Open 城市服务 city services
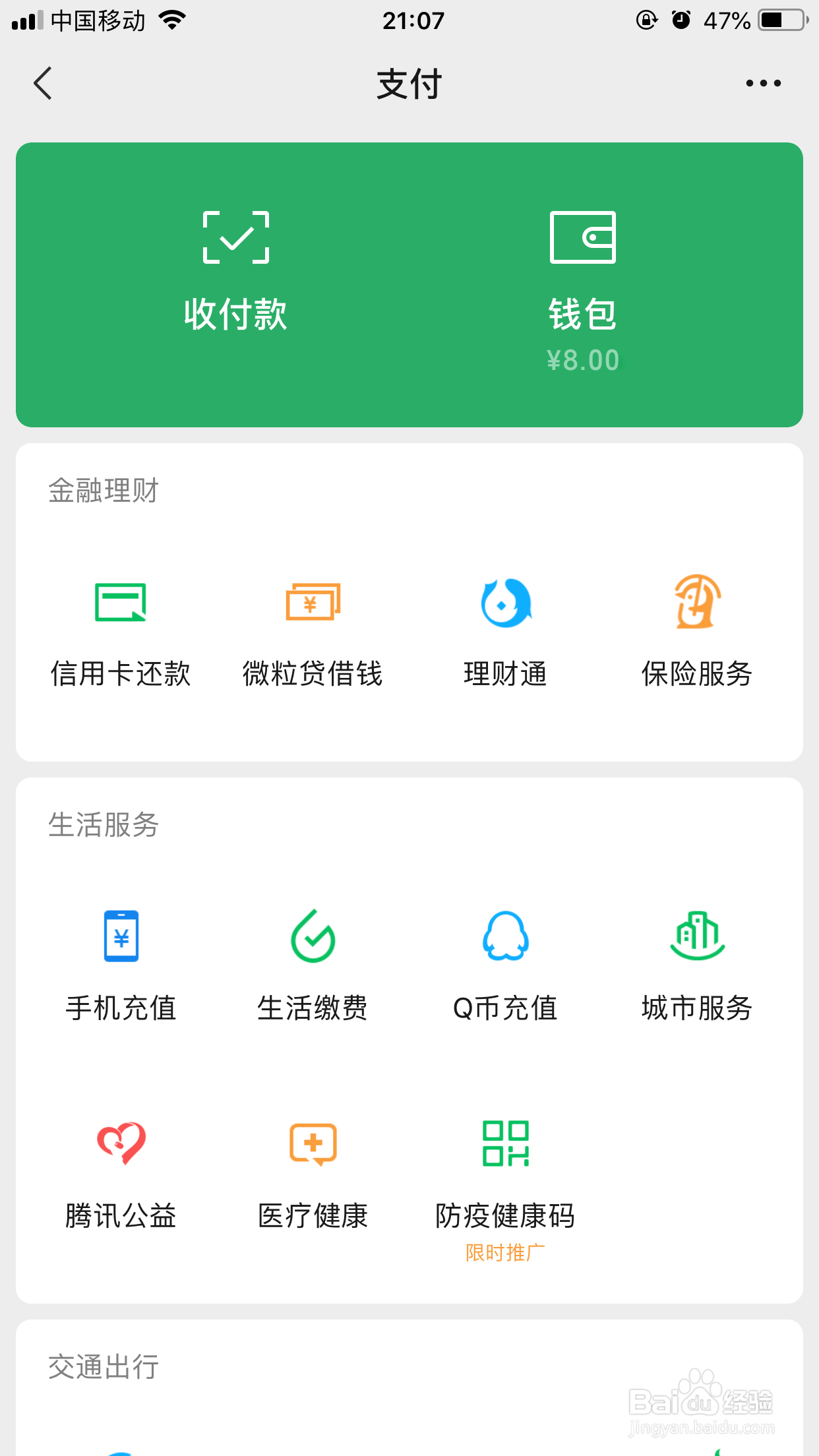Viewport: 819px width, 1456px height. 697,964
